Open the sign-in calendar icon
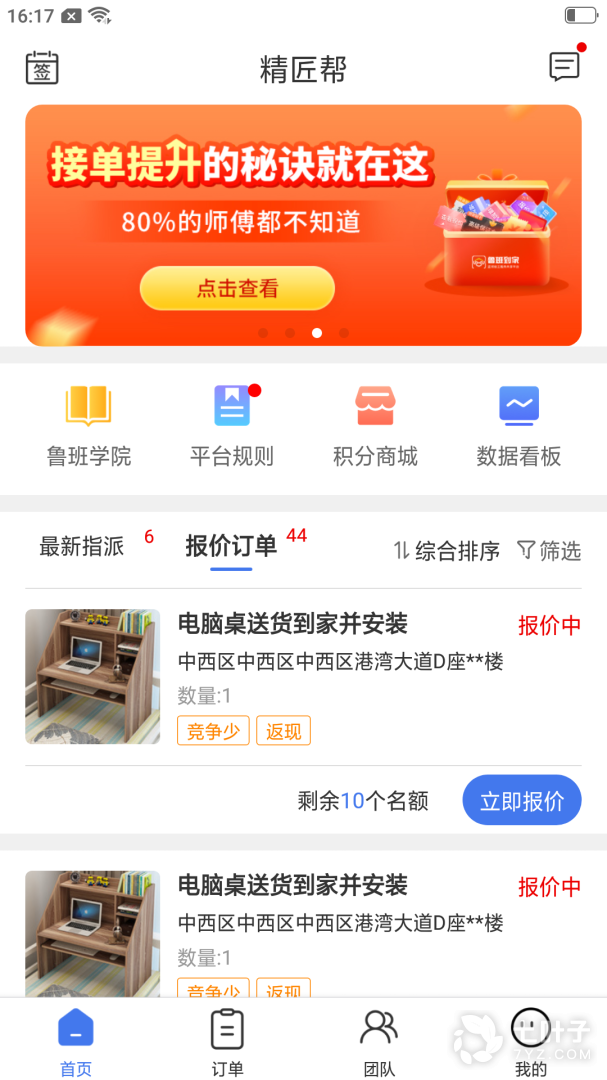 (x=42, y=68)
